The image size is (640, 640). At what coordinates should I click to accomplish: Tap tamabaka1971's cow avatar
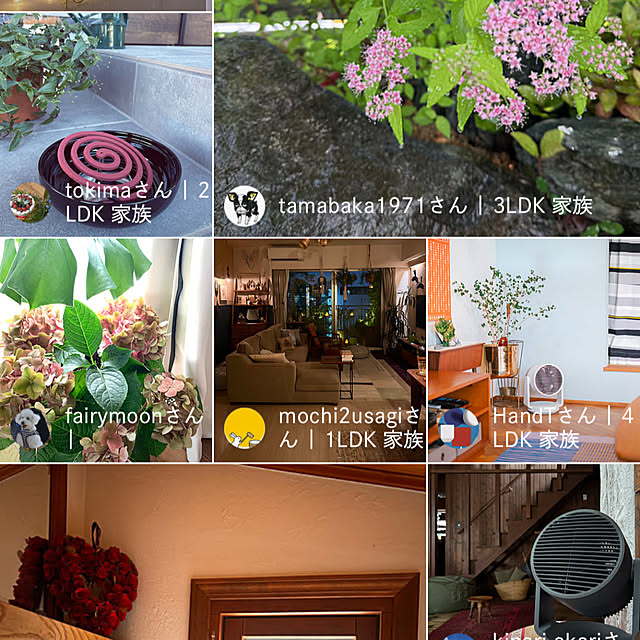click(244, 206)
